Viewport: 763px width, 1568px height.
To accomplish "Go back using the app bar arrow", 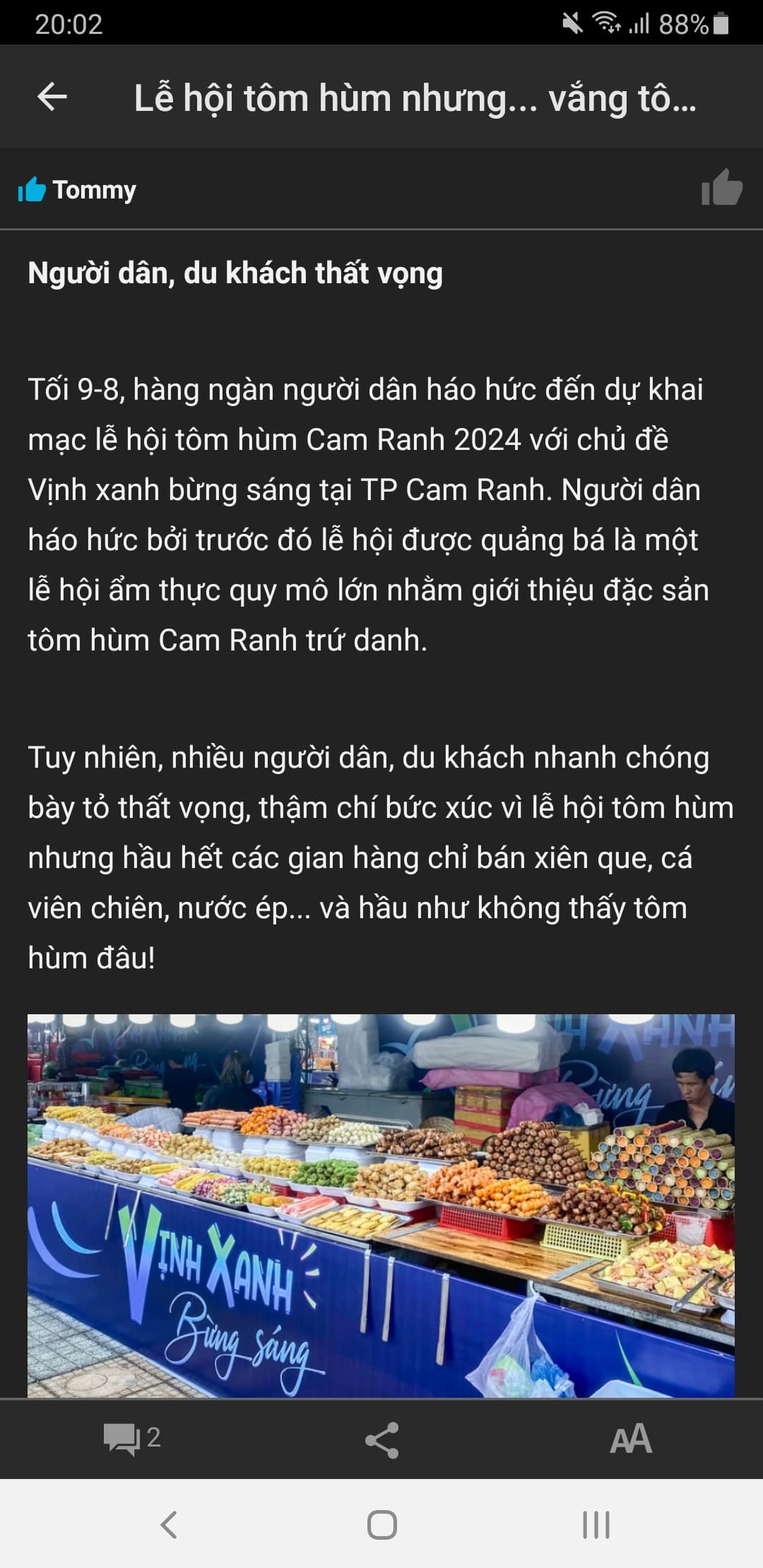I will (x=52, y=97).
